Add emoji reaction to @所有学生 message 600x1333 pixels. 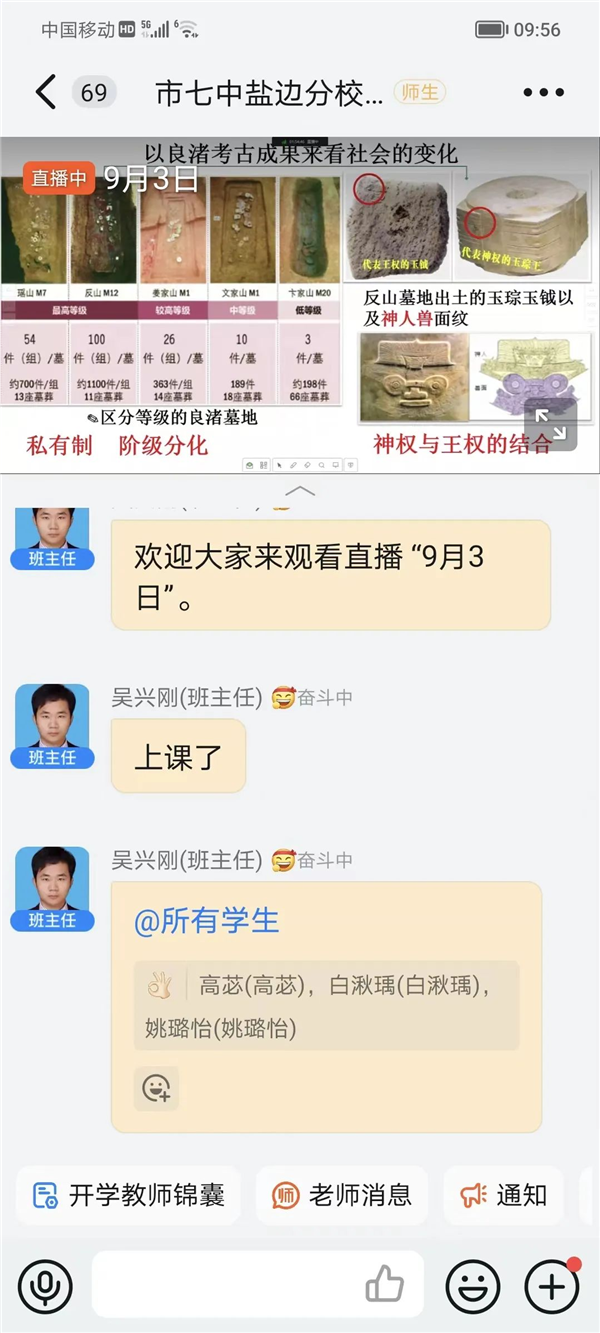[156, 1088]
